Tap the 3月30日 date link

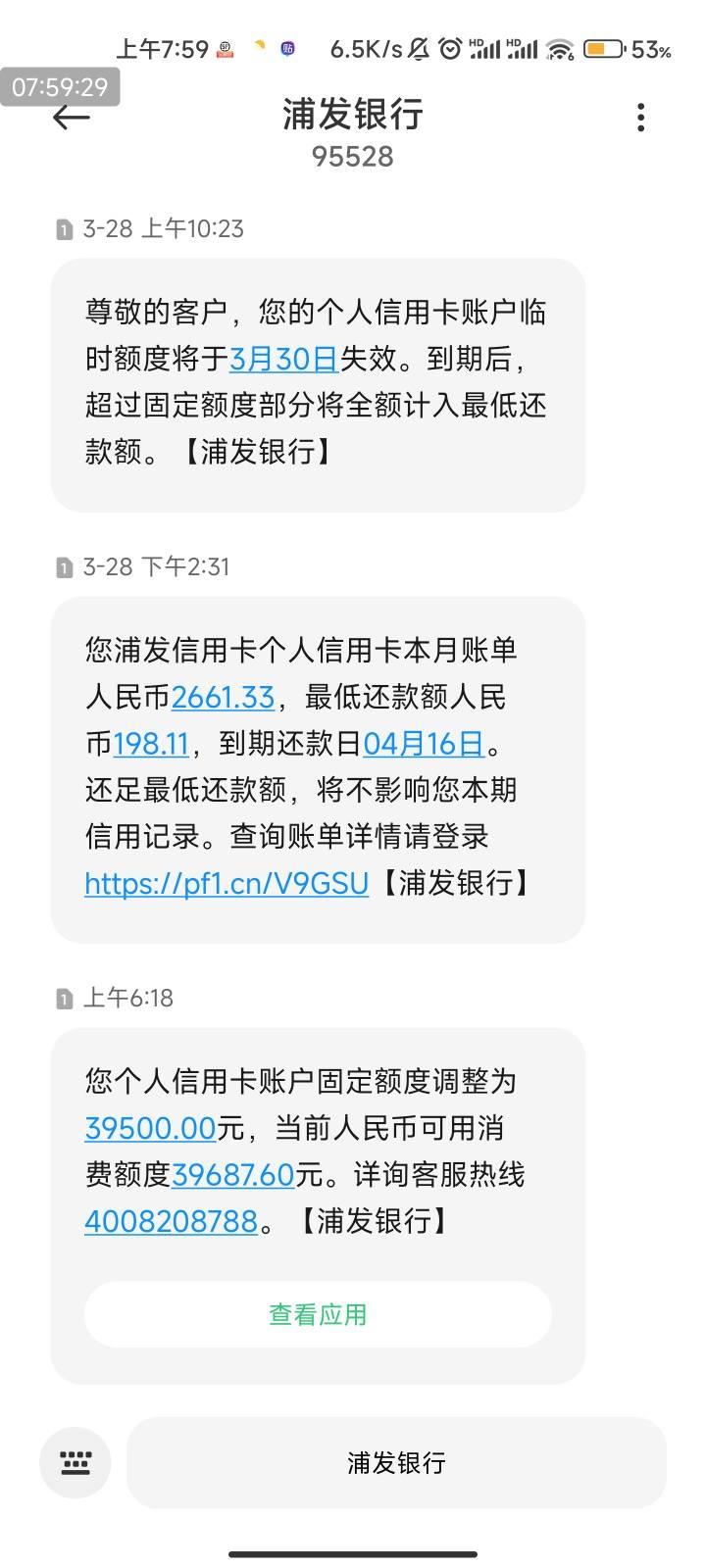tap(283, 359)
